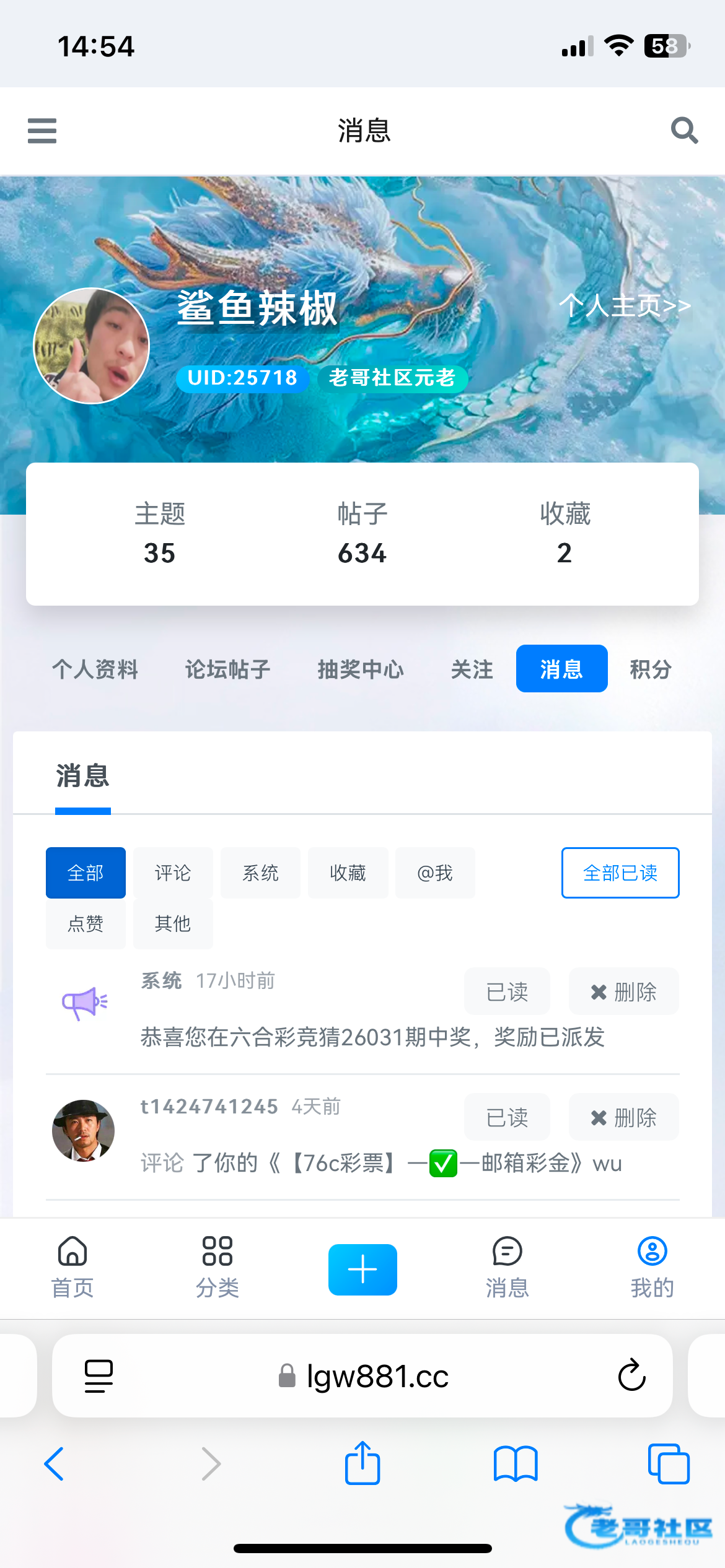The image size is (725, 1568).
Task: Switch to the 关注 tab
Action: pos(472,669)
